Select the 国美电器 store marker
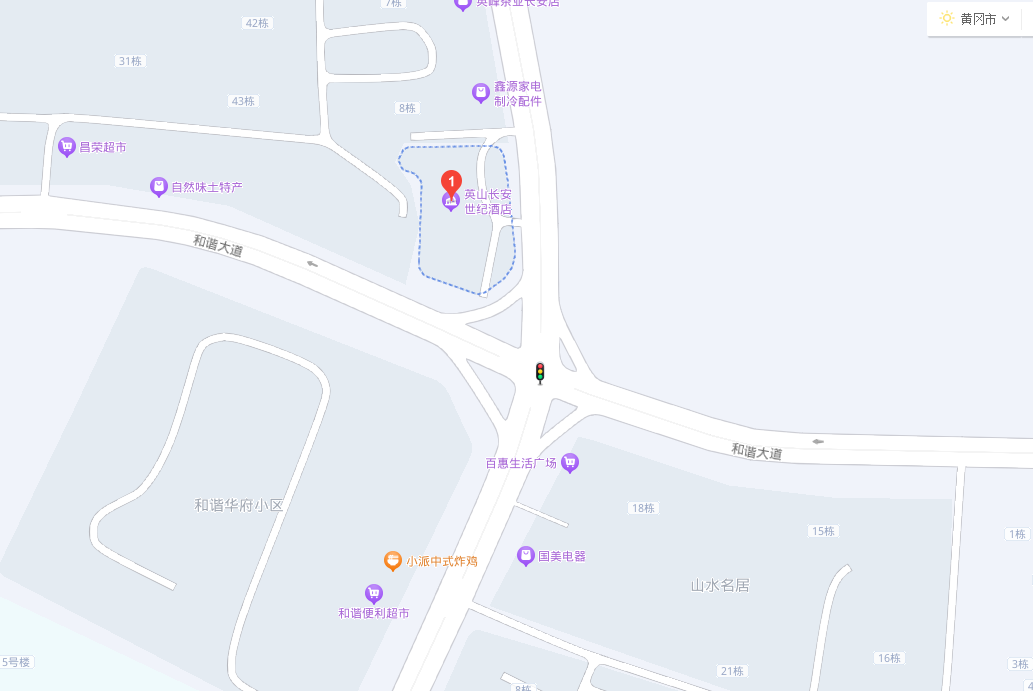This screenshot has height=691, width=1033. pyautogui.click(x=526, y=556)
